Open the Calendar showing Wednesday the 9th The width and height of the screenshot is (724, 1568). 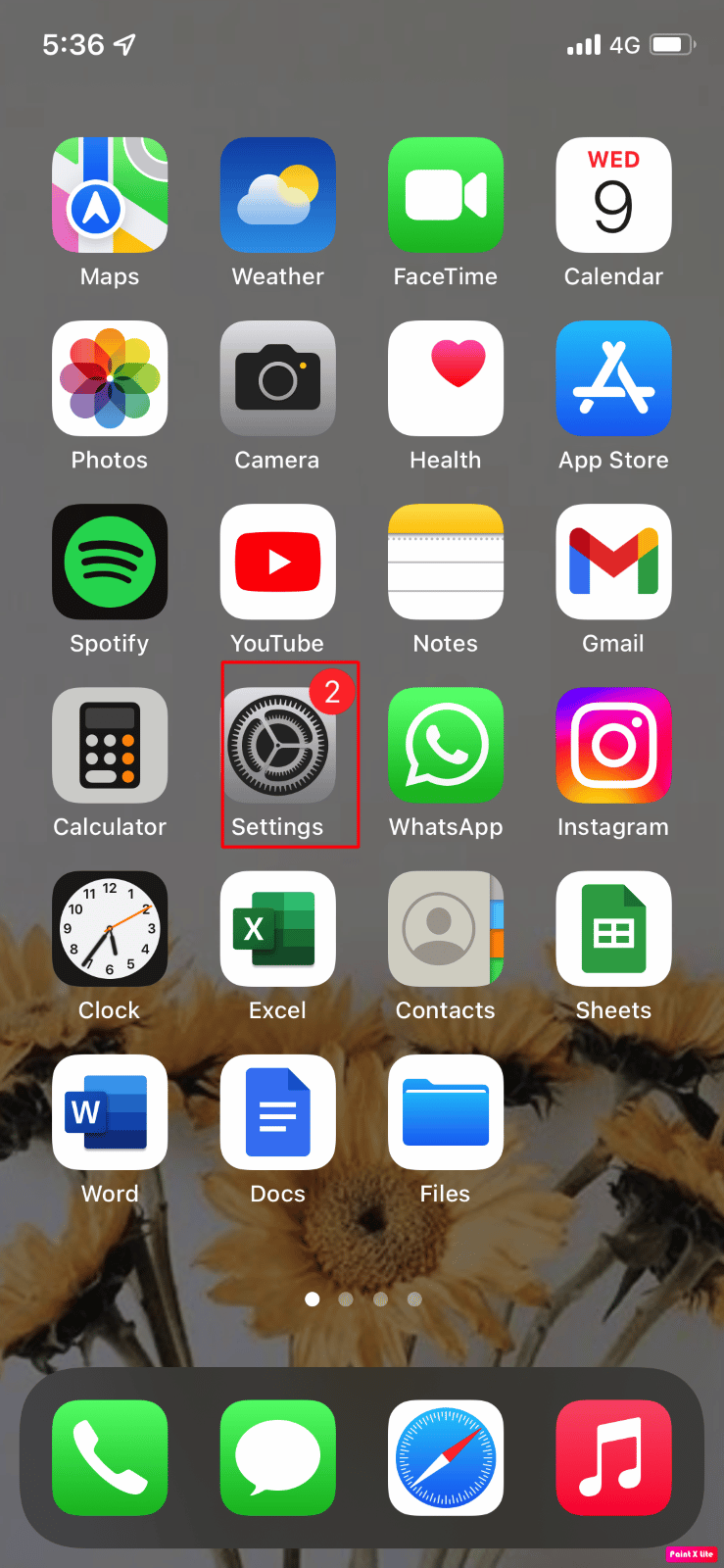click(614, 194)
